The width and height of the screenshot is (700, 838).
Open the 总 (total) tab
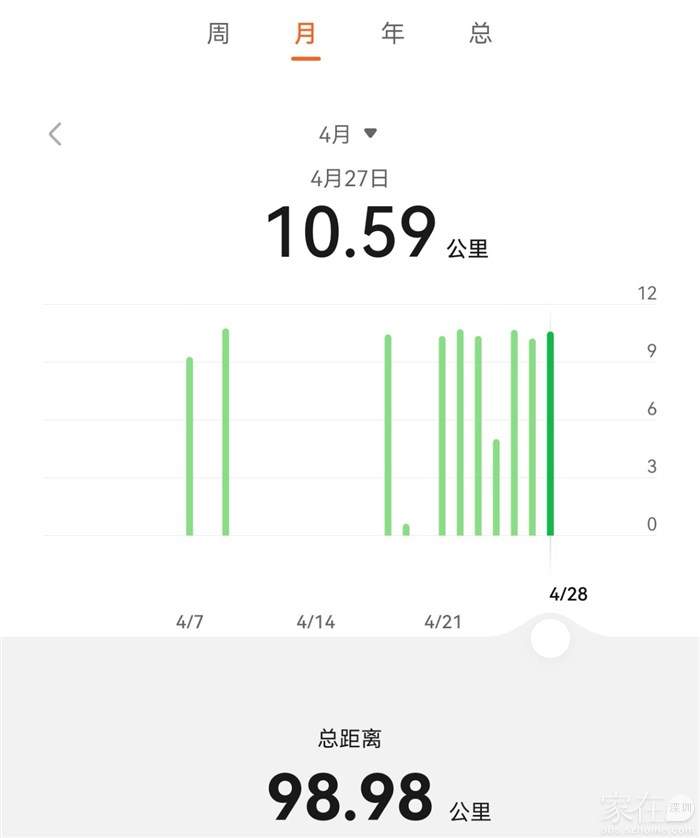[481, 34]
